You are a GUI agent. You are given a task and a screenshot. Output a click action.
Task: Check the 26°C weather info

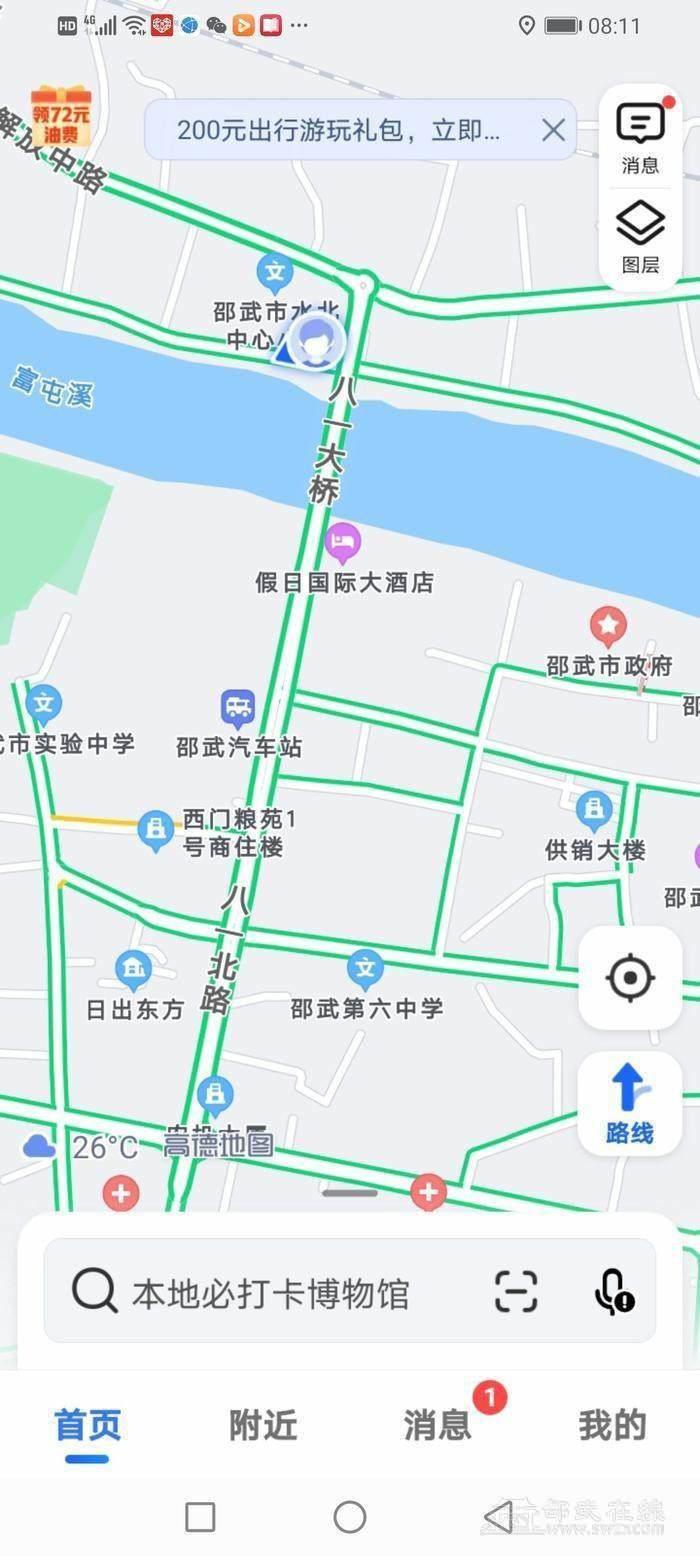[82, 1146]
